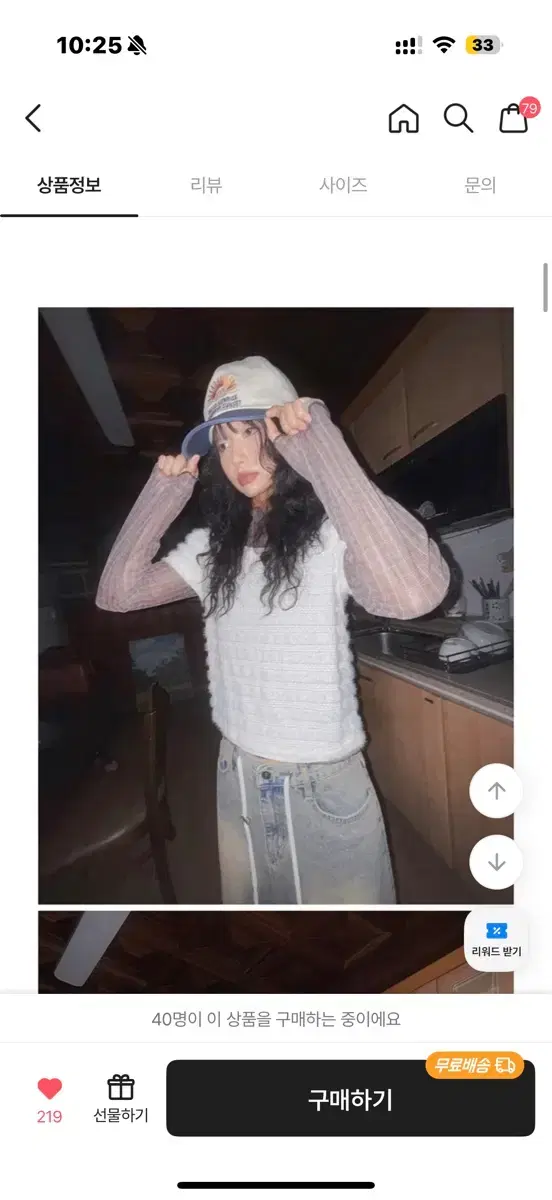Viewport: 552px width, 1200px height.
Task: Tap the 구매하기 purchase button
Action: [350, 1099]
